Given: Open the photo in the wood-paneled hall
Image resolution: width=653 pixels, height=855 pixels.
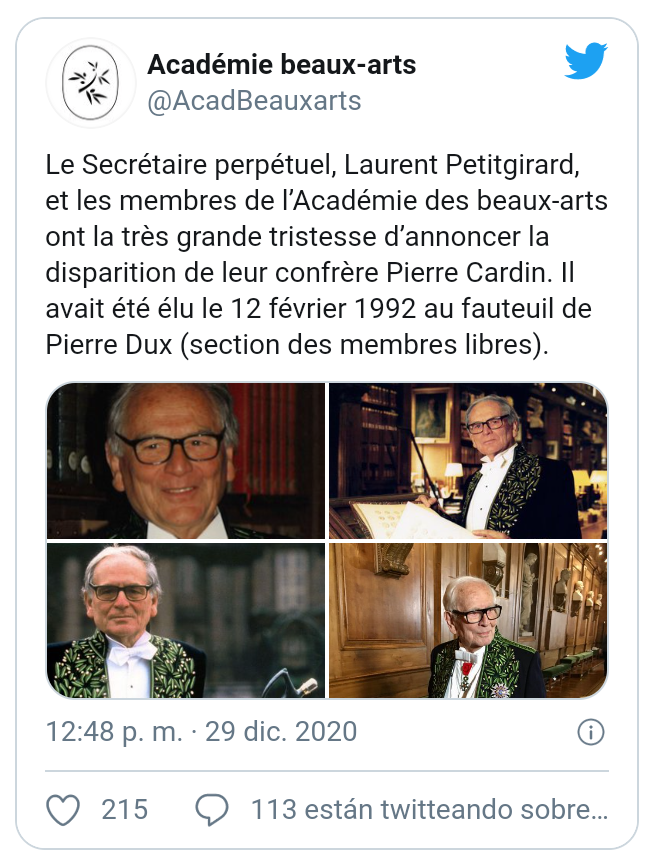Looking at the screenshot, I should (x=468, y=620).
